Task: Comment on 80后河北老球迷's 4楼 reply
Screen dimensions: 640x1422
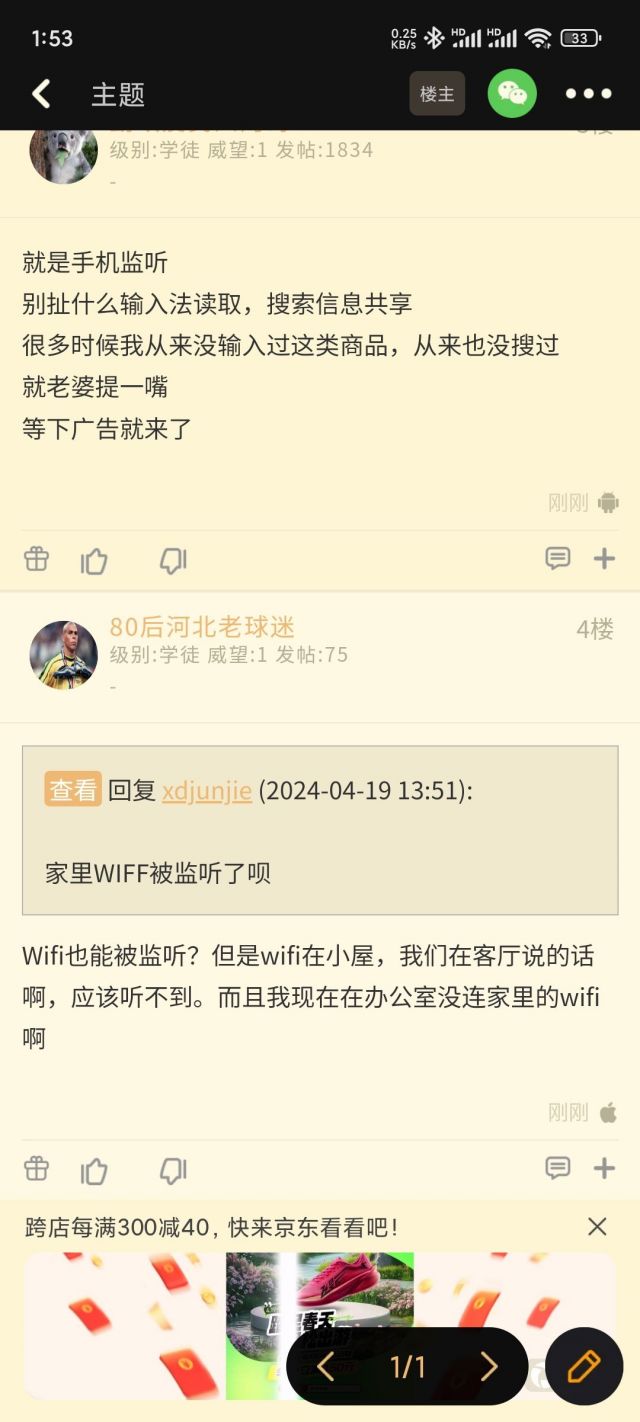Action: (557, 1167)
